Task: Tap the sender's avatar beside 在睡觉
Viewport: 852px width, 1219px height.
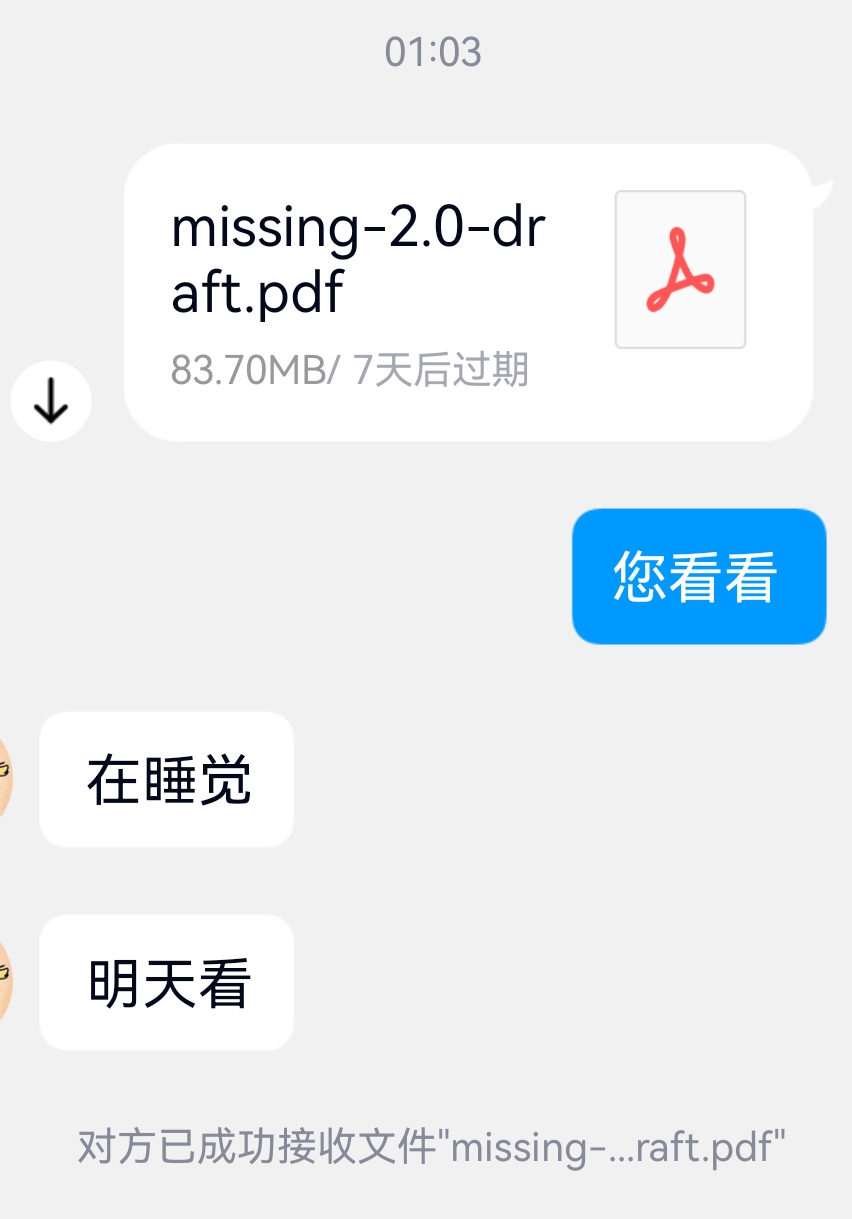Action: point(5,780)
